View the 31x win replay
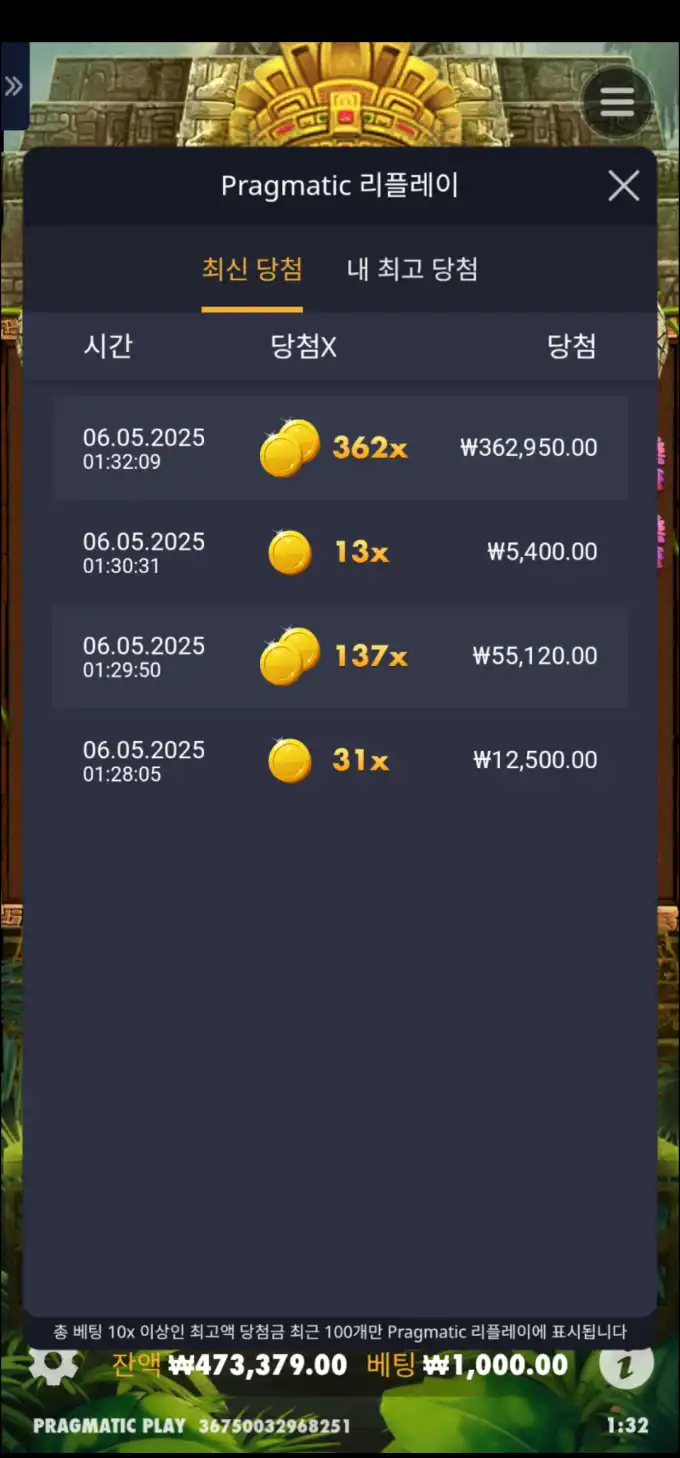Screen dimensions: 680x1458 pyautogui.click(x=340, y=760)
